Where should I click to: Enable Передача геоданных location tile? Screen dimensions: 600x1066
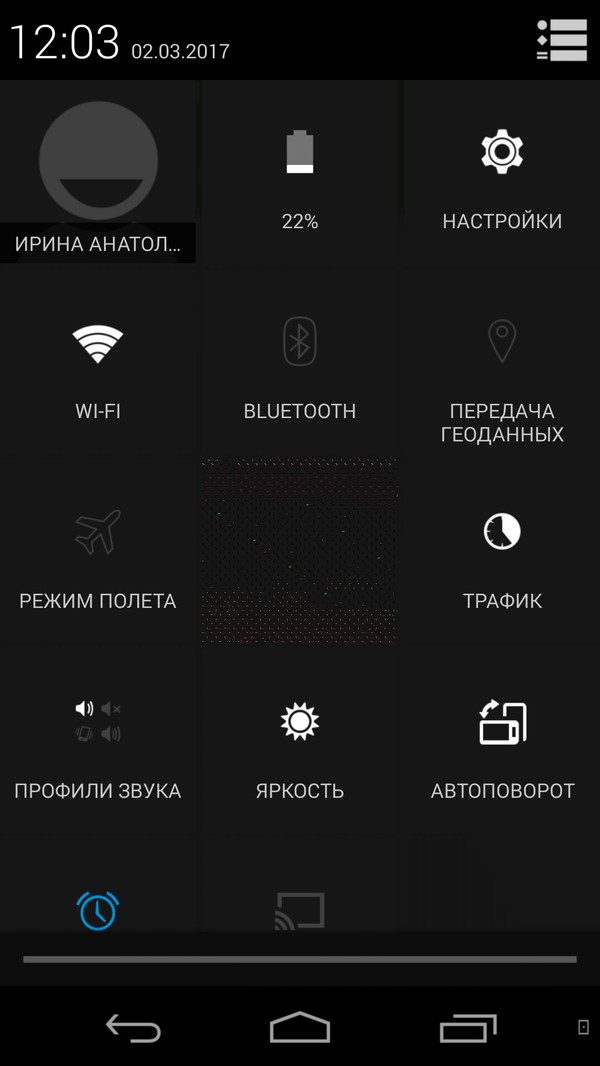(x=502, y=365)
